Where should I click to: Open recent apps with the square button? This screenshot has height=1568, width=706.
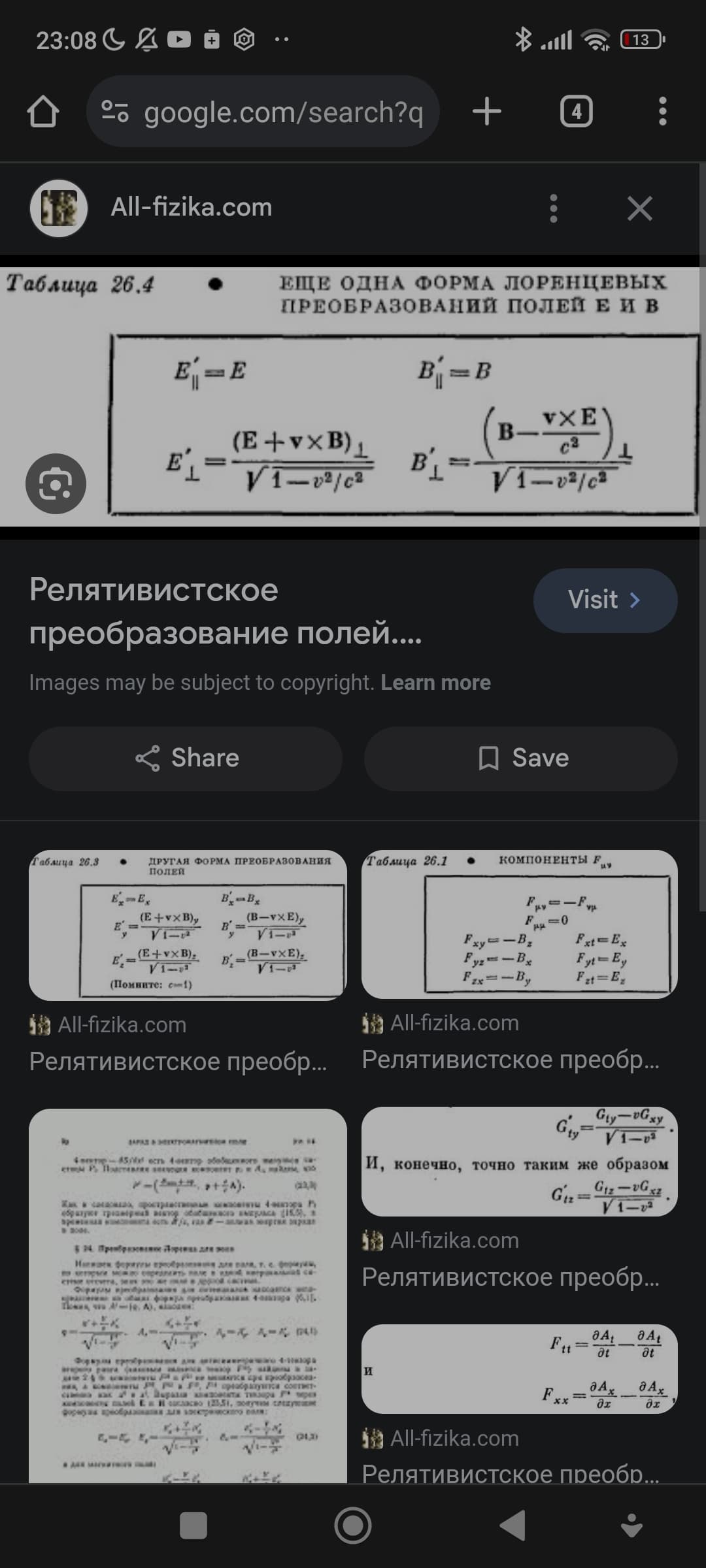193,1526
